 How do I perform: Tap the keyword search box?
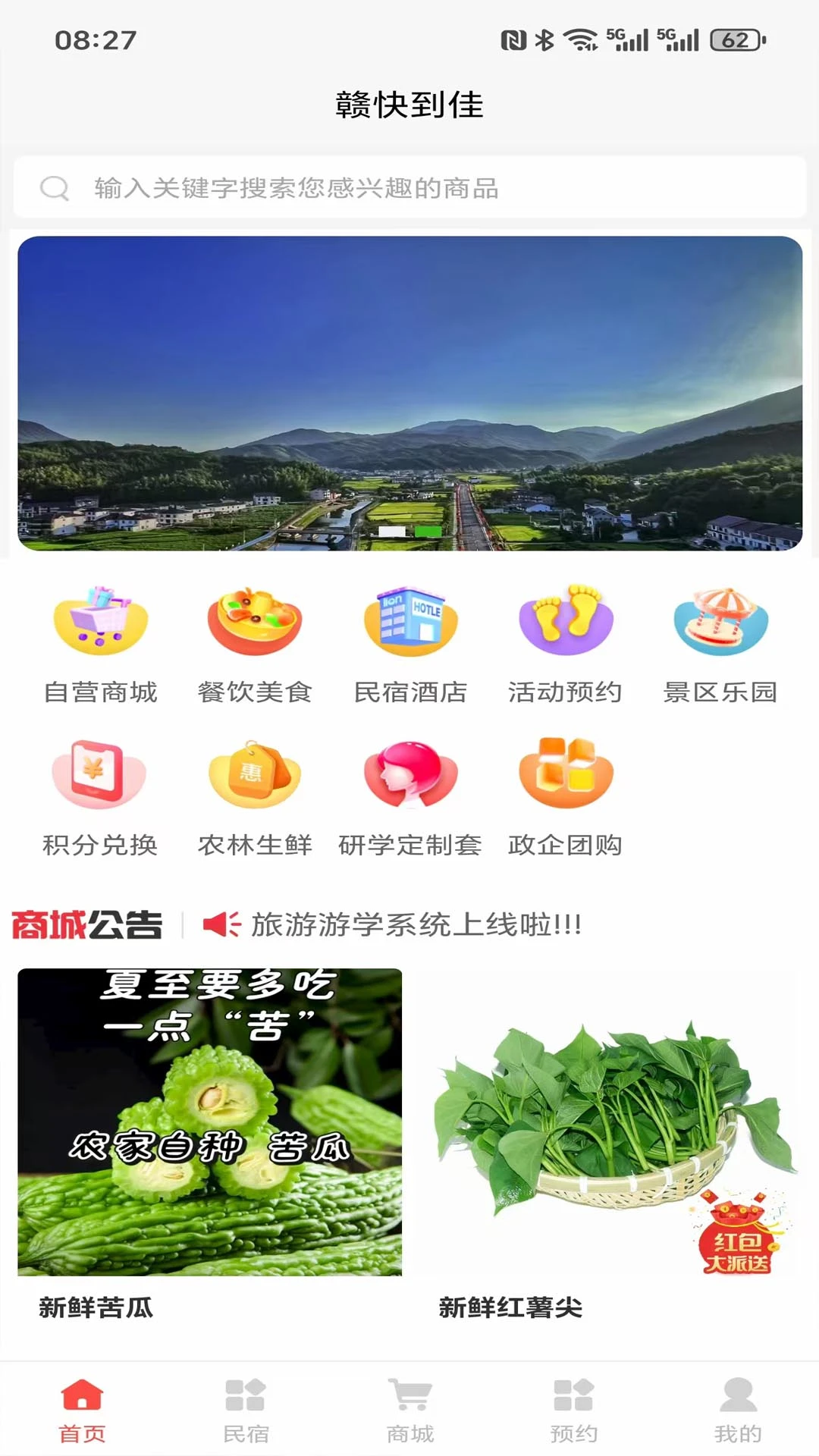pos(409,188)
